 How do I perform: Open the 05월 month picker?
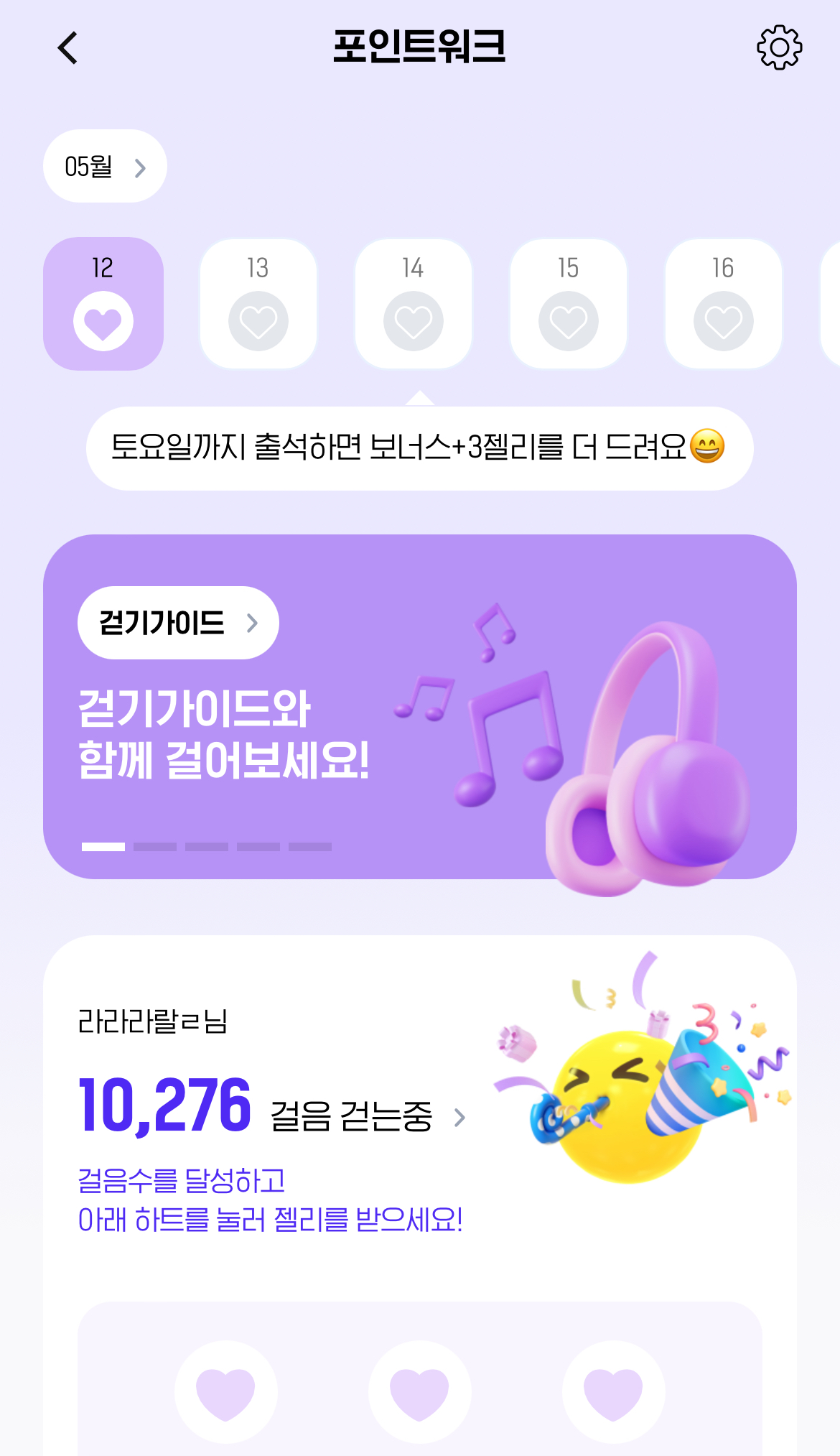click(105, 167)
